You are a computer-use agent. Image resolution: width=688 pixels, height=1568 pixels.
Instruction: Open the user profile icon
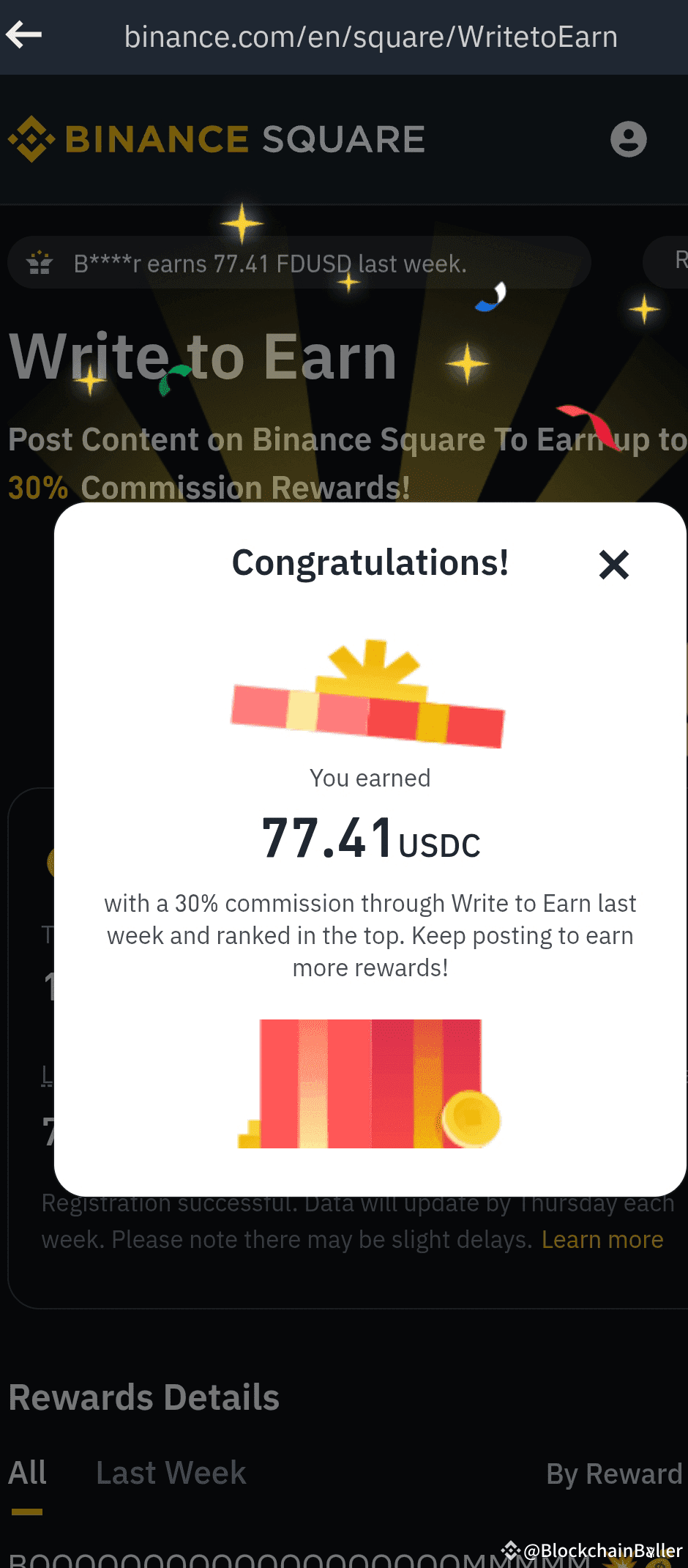(x=628, y=139)
